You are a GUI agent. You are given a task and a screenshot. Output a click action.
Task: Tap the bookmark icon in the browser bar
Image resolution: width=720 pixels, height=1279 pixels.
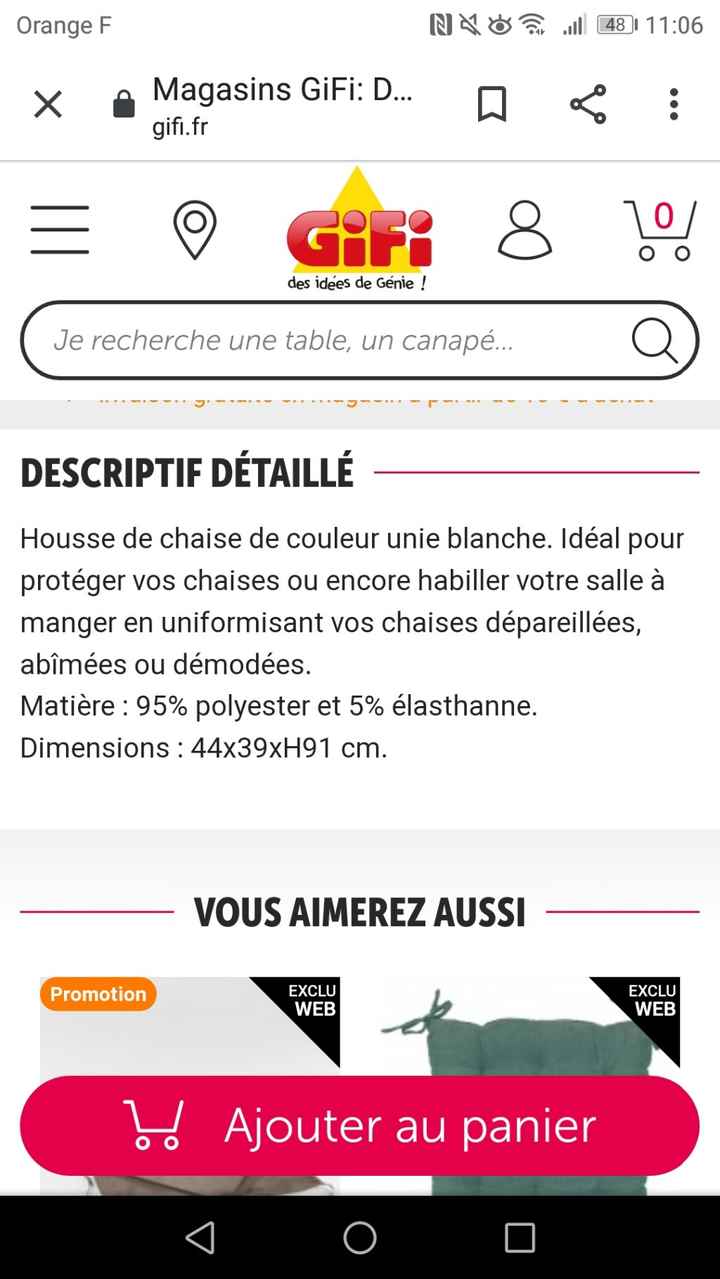click(x=492, y=103)
